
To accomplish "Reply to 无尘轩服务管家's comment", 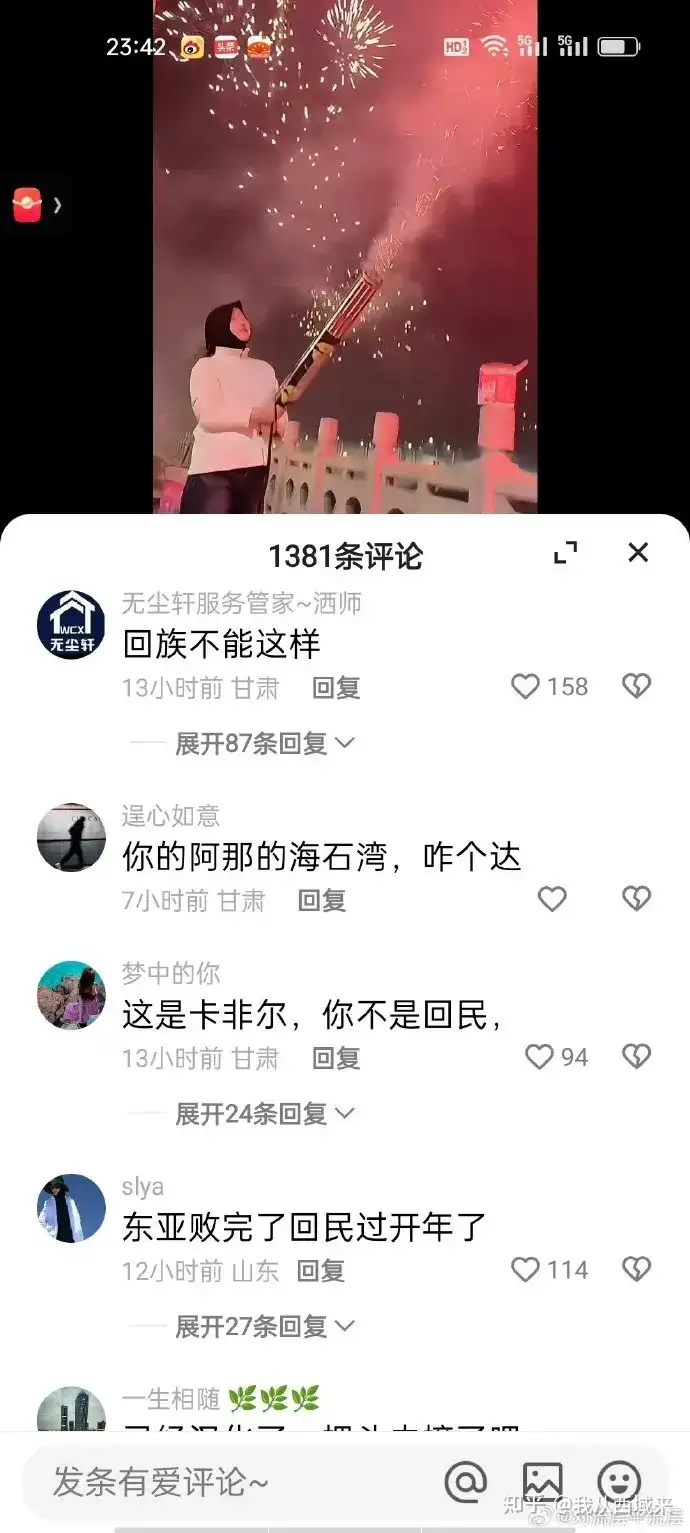I will [336, 688].
